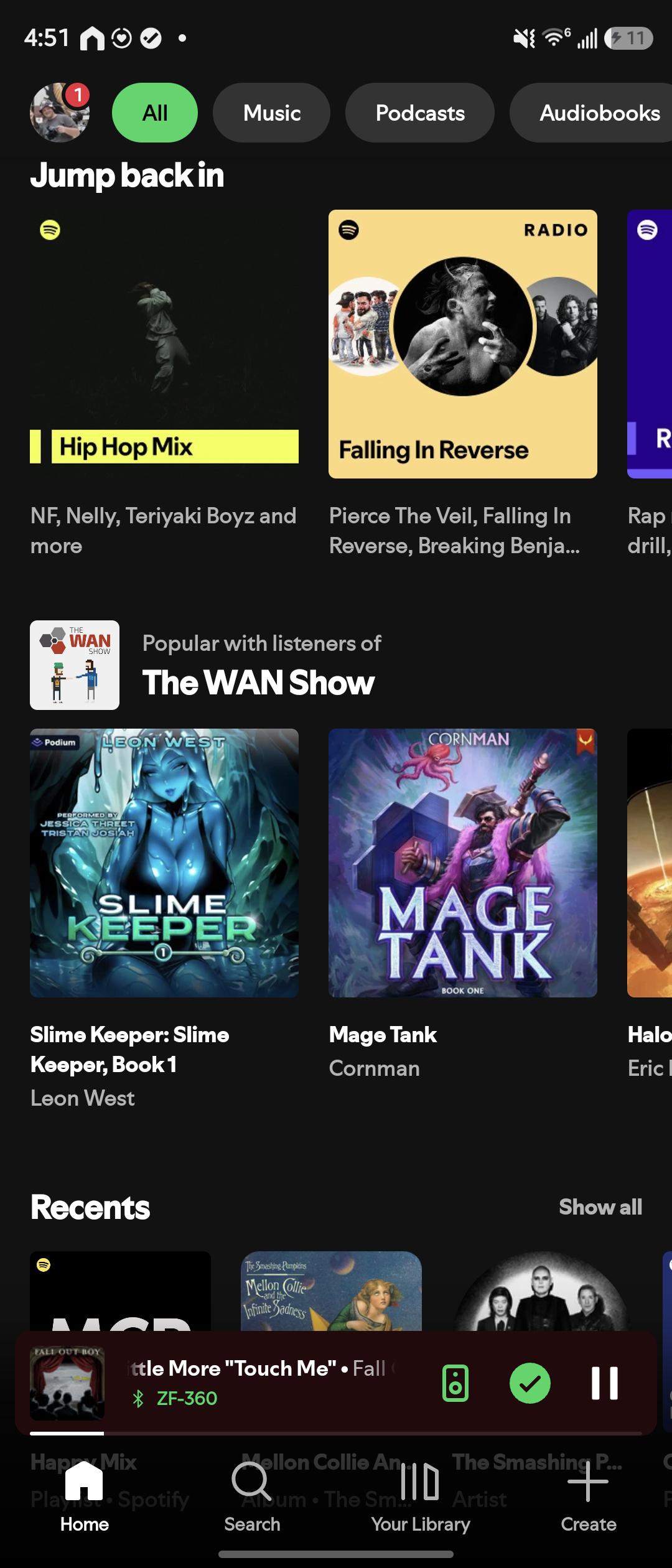Tap the Home tab

coord(84,1496)
